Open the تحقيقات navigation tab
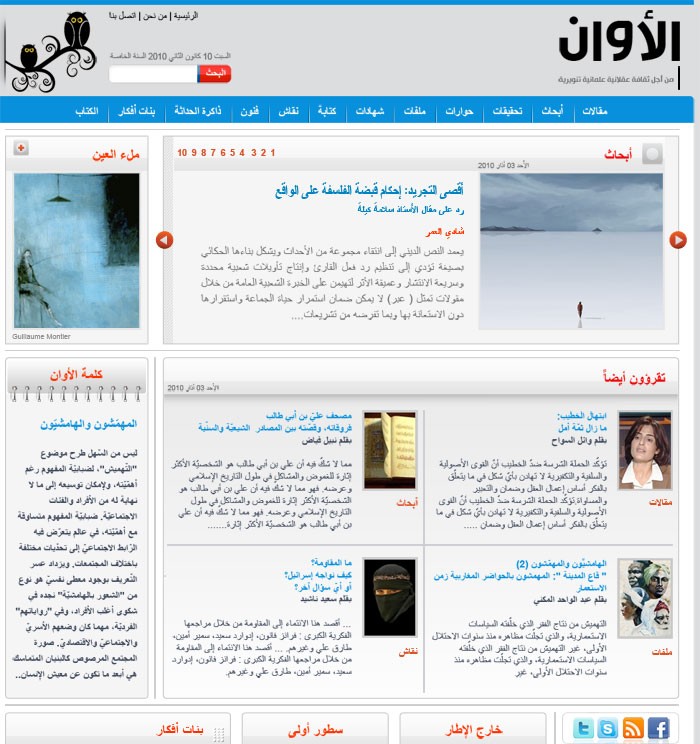Screen dimensions: 700x744 coord(508,110)
